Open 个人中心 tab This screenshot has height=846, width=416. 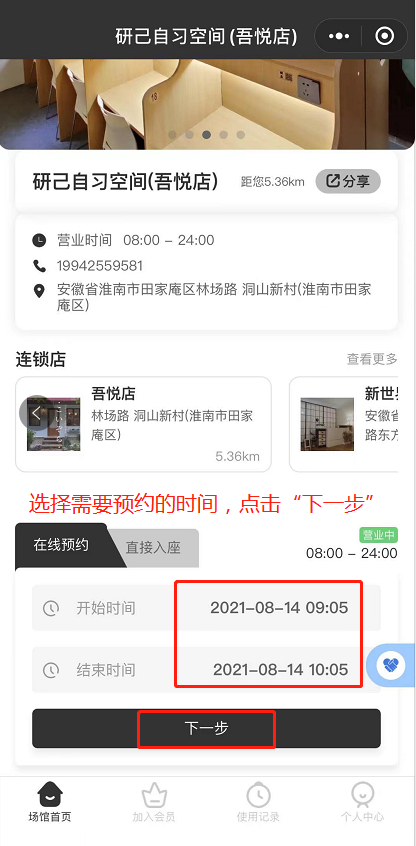point(363,803)
